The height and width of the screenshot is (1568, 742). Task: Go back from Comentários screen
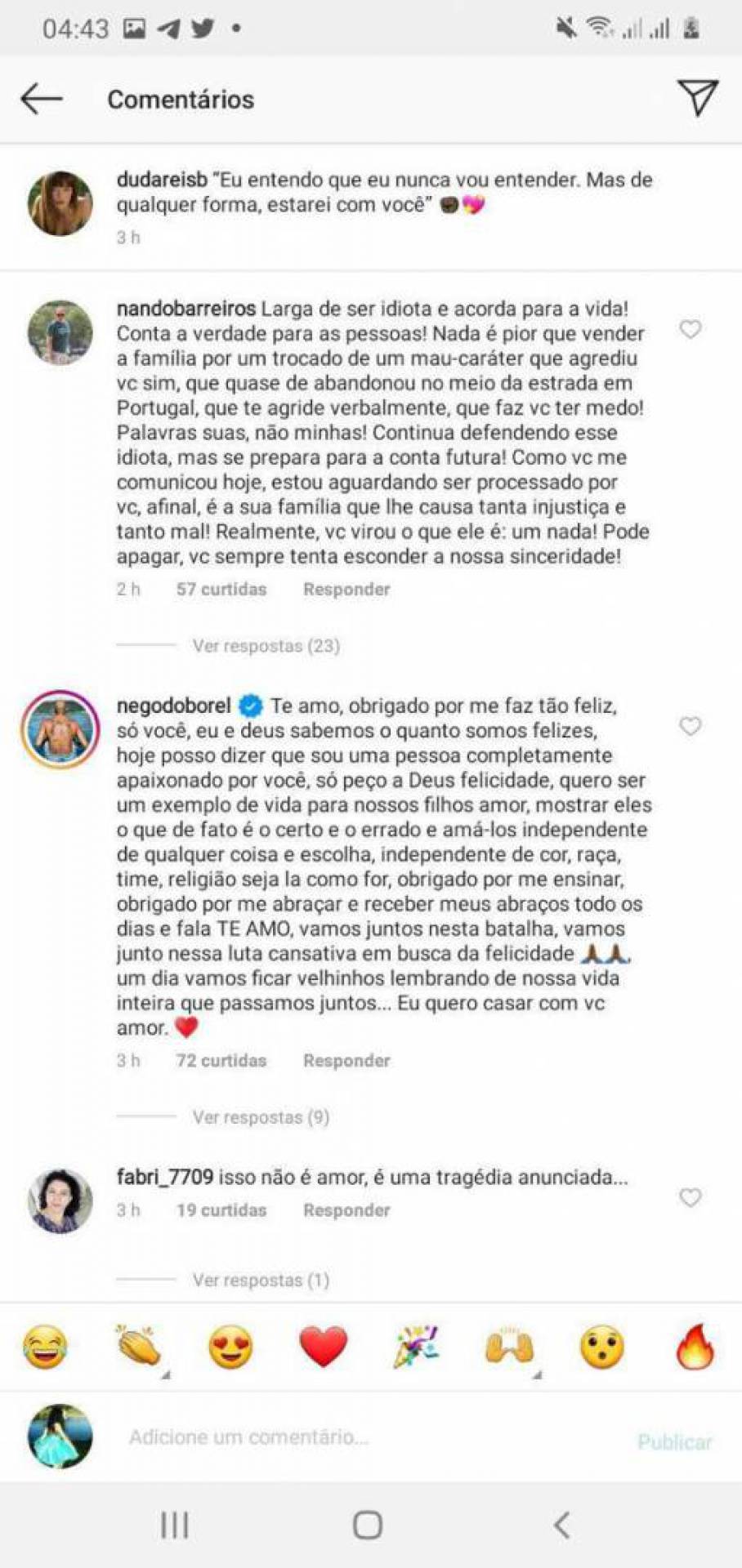coord(42,99)
